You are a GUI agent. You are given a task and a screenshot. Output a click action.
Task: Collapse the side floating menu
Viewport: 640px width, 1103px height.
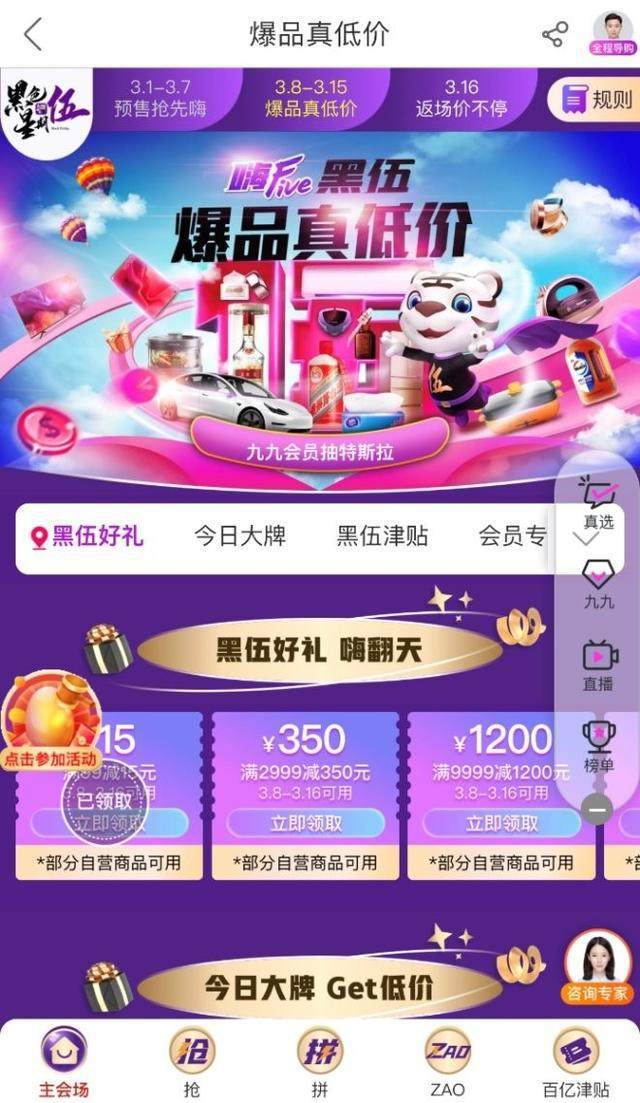597,810
